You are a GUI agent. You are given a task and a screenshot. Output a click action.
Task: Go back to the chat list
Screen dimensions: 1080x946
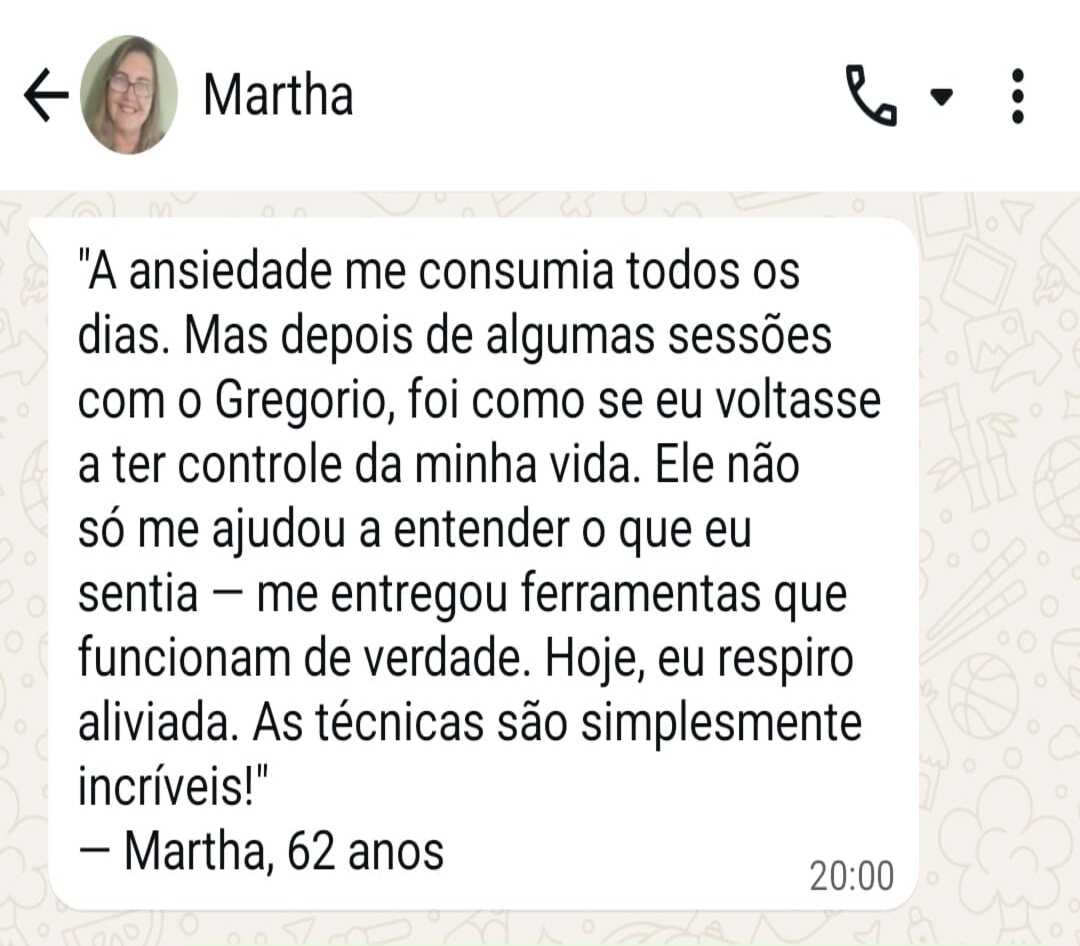[x=45, y=97]
